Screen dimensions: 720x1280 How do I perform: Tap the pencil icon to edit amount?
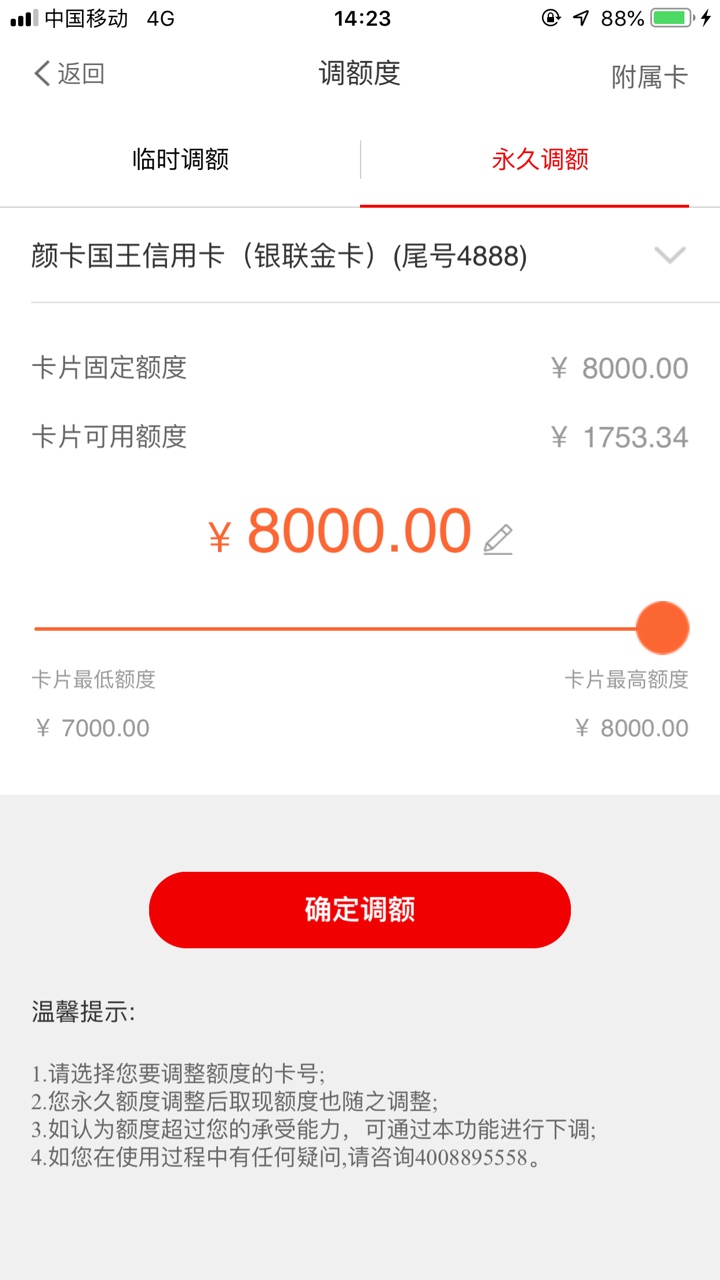tap(498, 539)
